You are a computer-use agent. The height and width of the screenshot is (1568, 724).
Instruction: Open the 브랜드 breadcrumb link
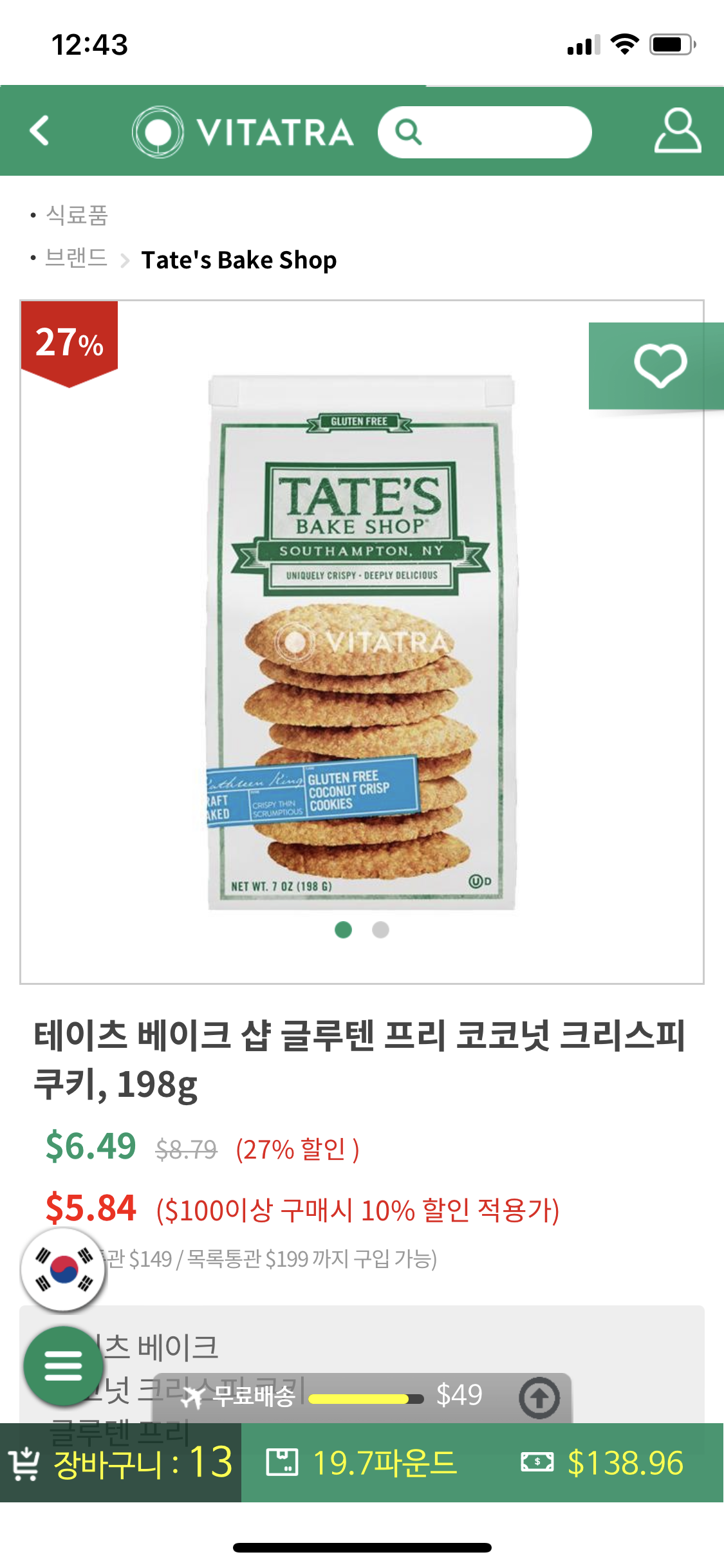tap(76, 259)
